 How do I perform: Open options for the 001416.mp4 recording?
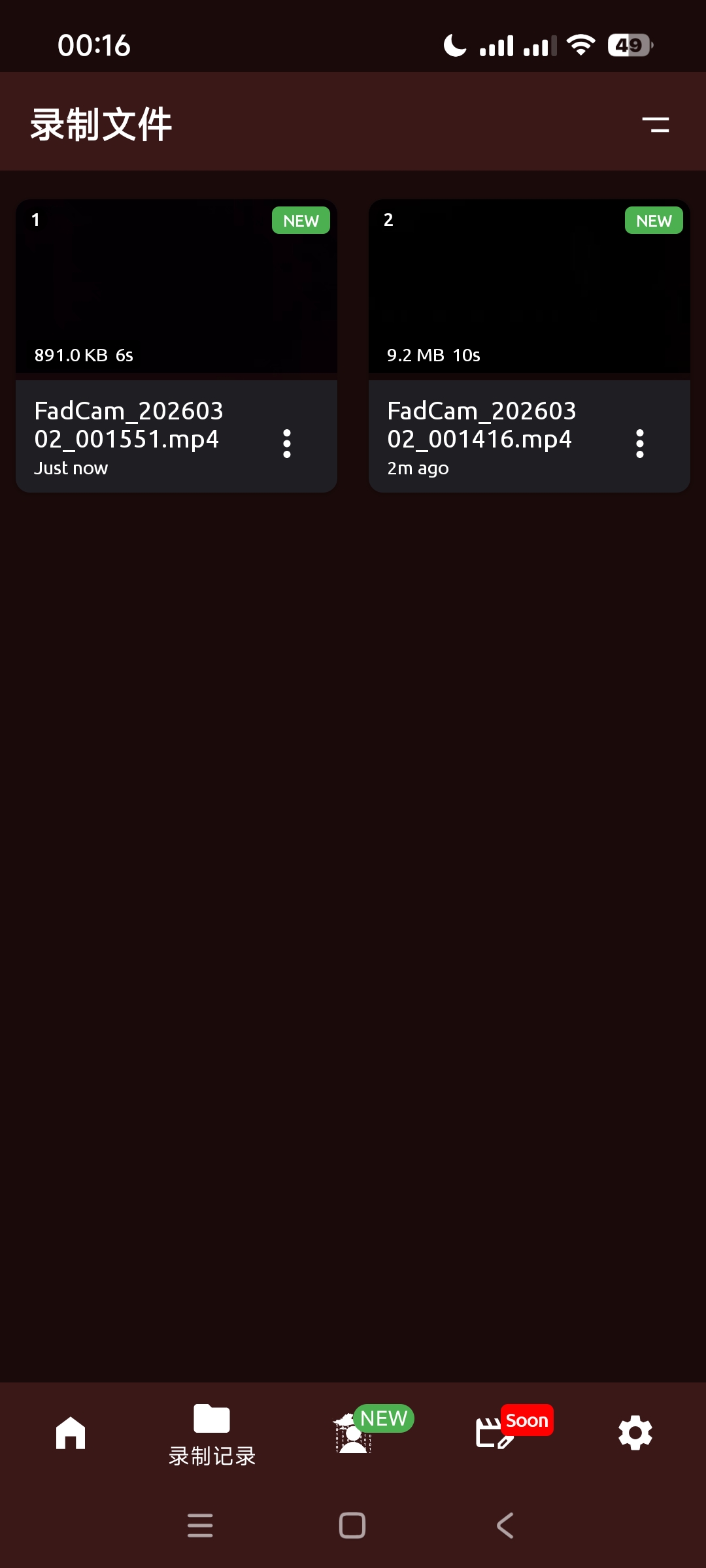coord(640,444)
